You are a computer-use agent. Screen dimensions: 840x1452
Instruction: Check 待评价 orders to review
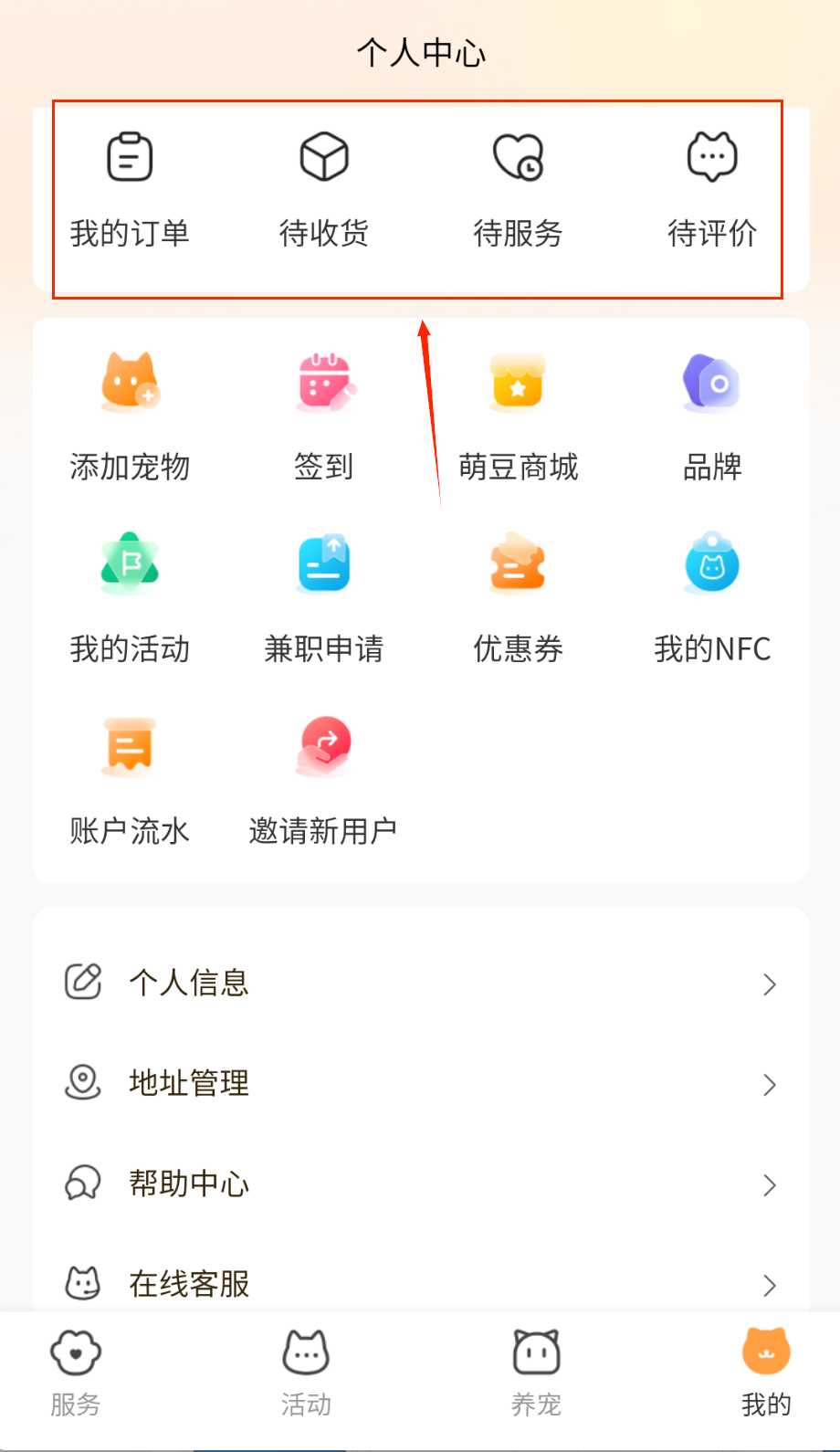click(x=712, y=188)
